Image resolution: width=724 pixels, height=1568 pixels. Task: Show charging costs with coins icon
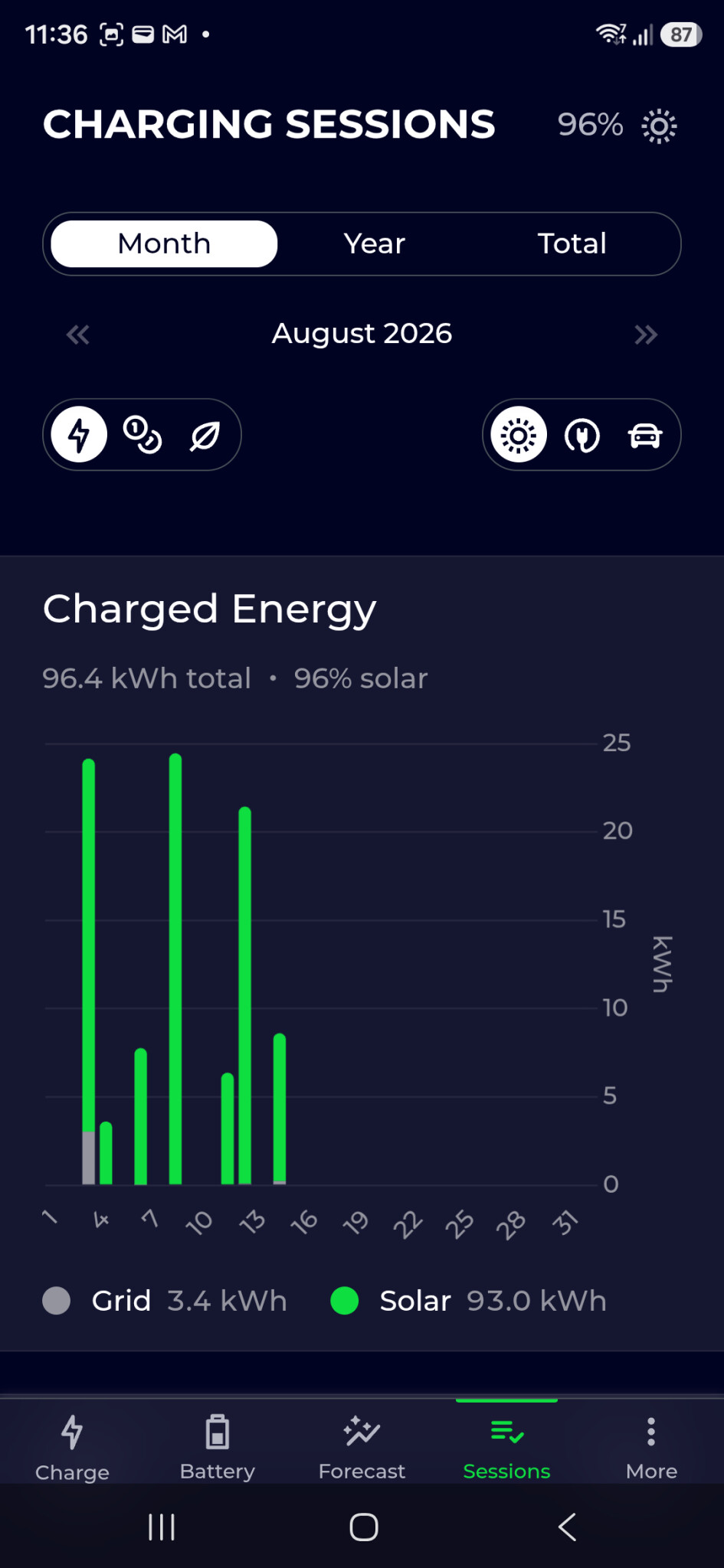[143, 435]
